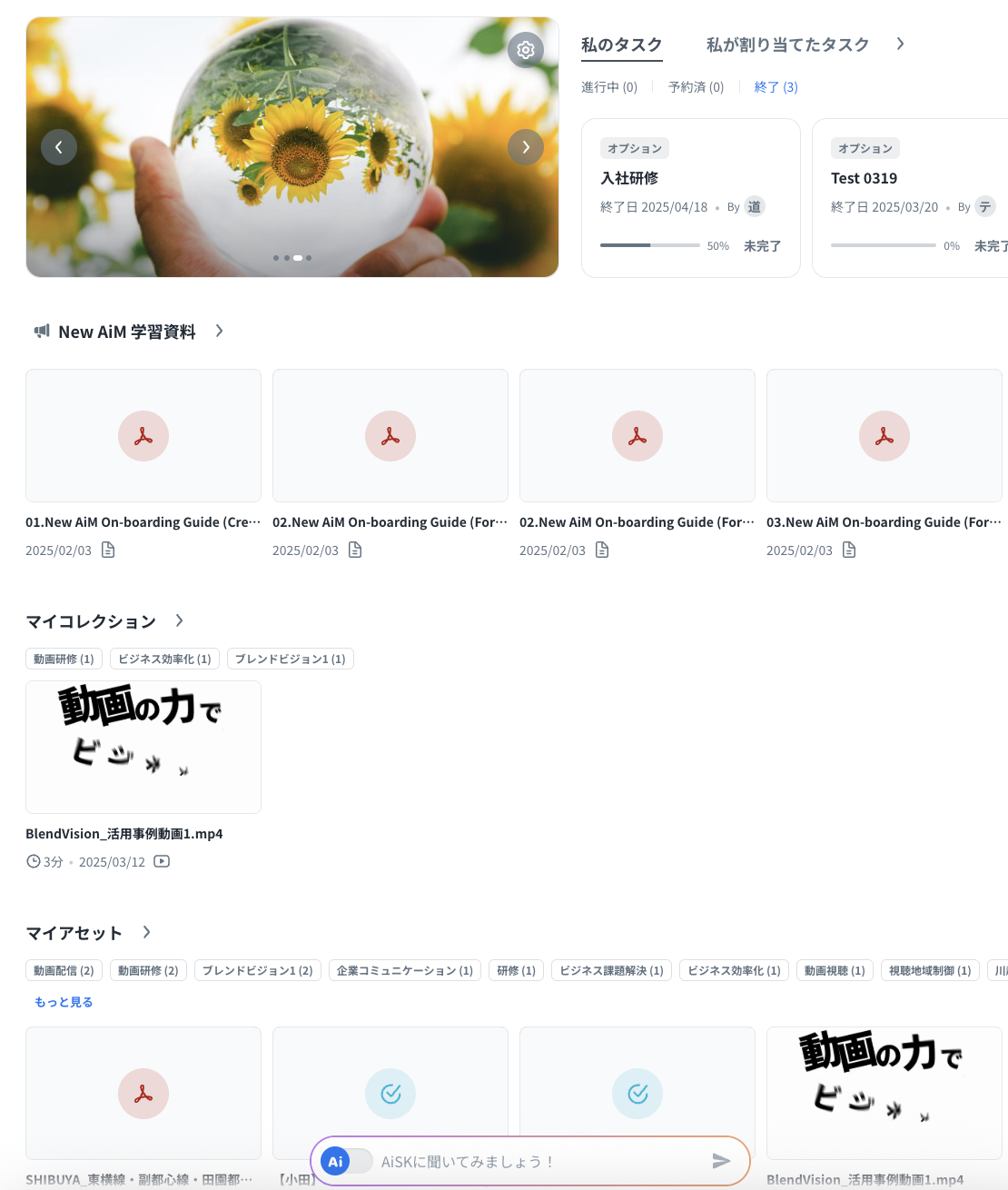Viewport: 1008px width, 1190px height.
Task: Select the 予約済 (0) filter
Action: pyautogui.click(x=696, y=87)
